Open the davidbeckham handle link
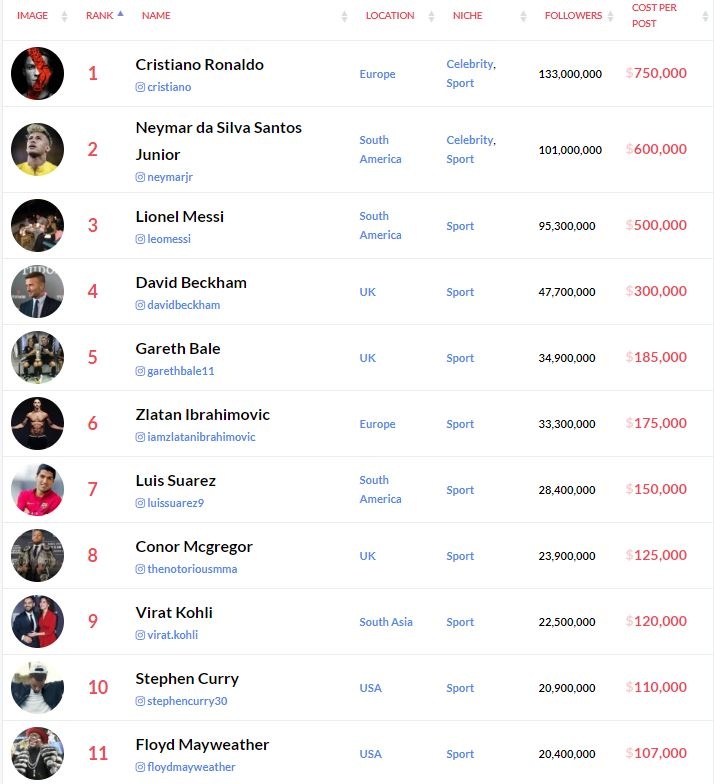The image size is (714, 784). pos(183,305)
